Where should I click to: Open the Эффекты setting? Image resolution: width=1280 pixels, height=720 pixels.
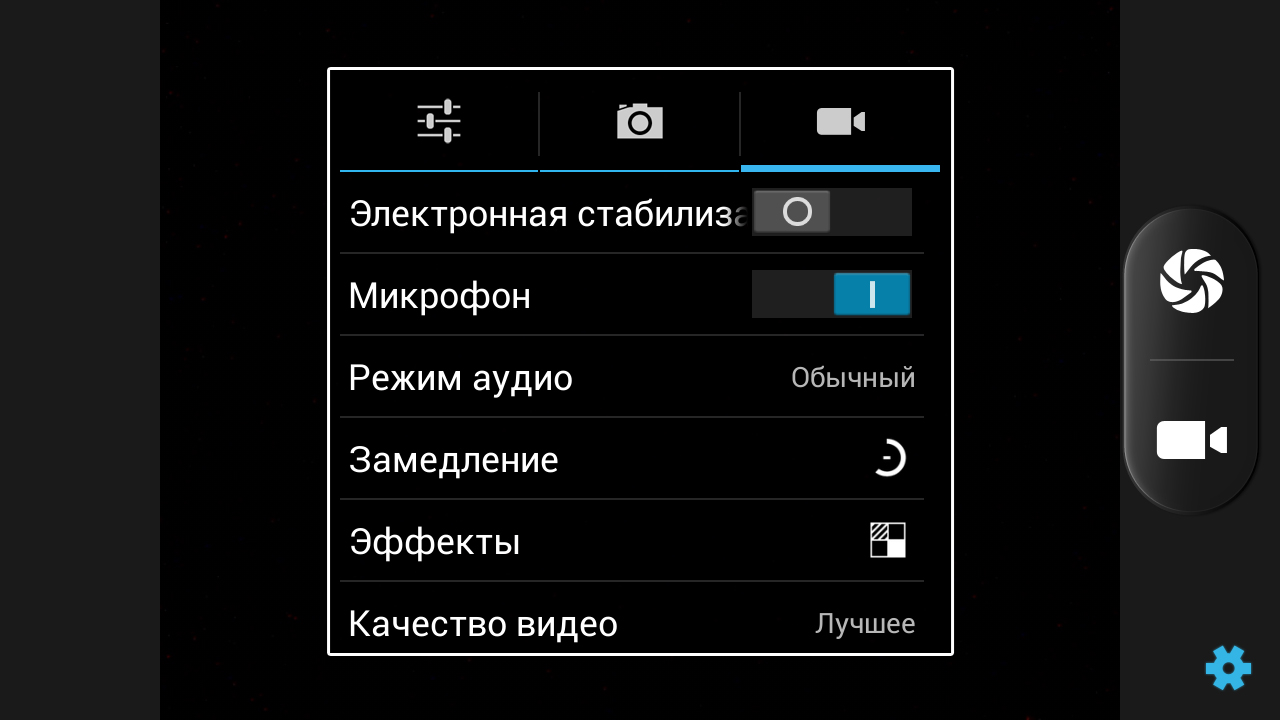[631, 542]
